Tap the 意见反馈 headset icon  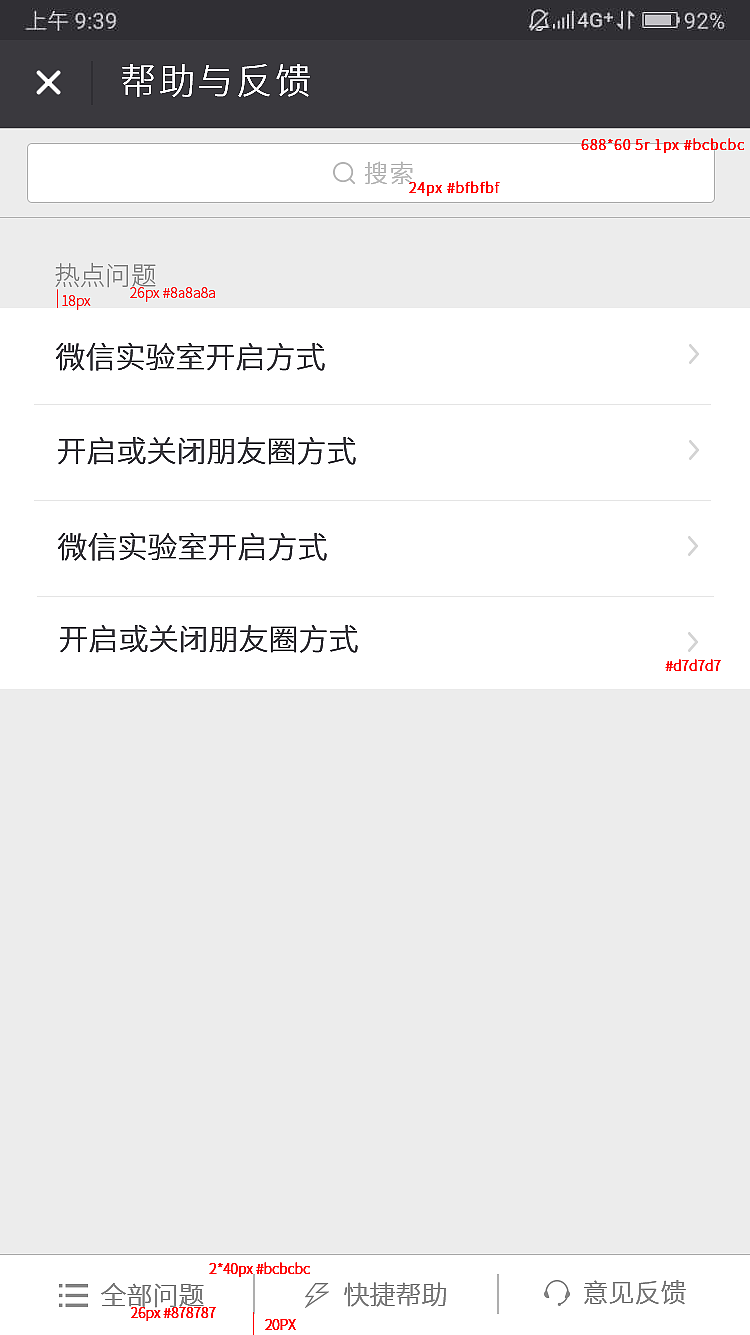556,1293
